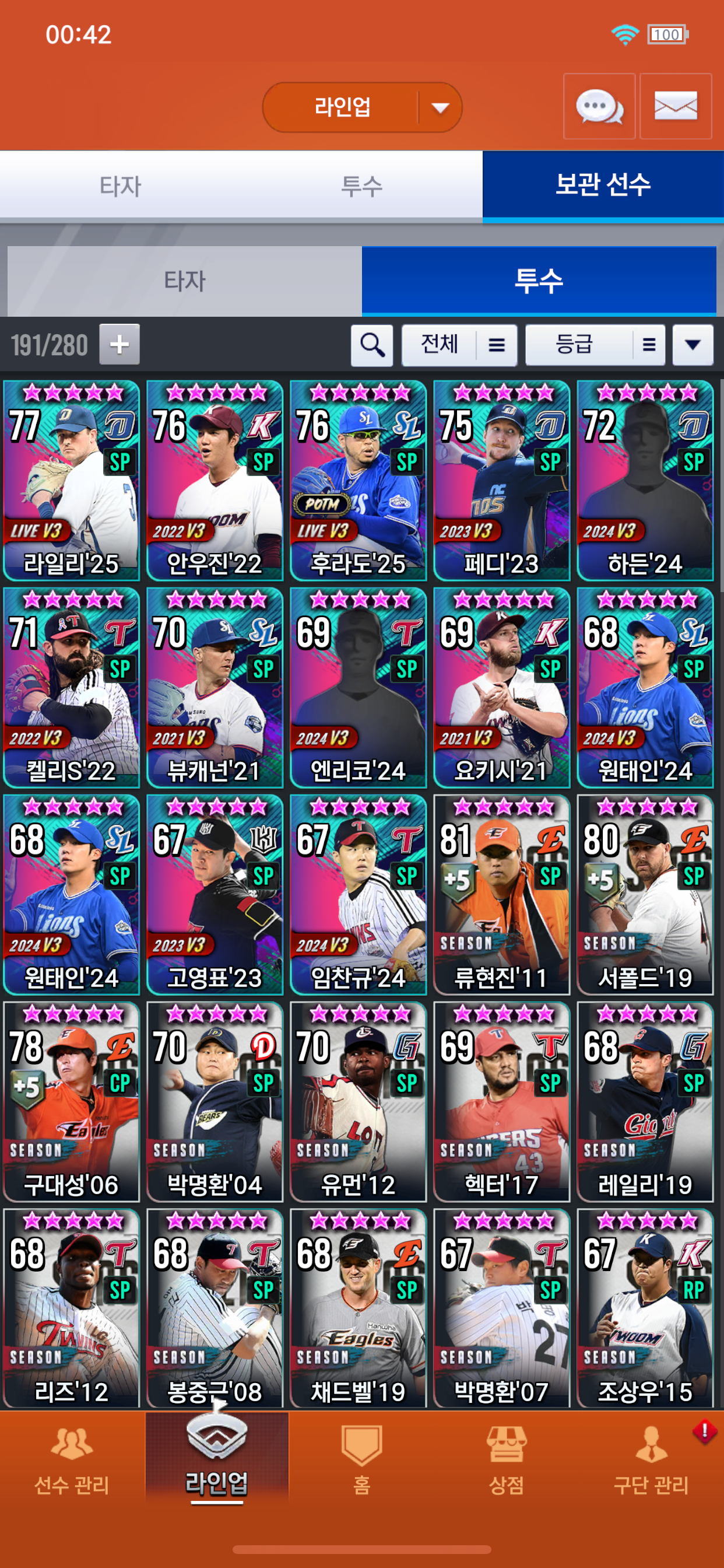Switch to the top 투수 tab
The width and height of the screenshot is (724, 1568).
tap(361, 185)
